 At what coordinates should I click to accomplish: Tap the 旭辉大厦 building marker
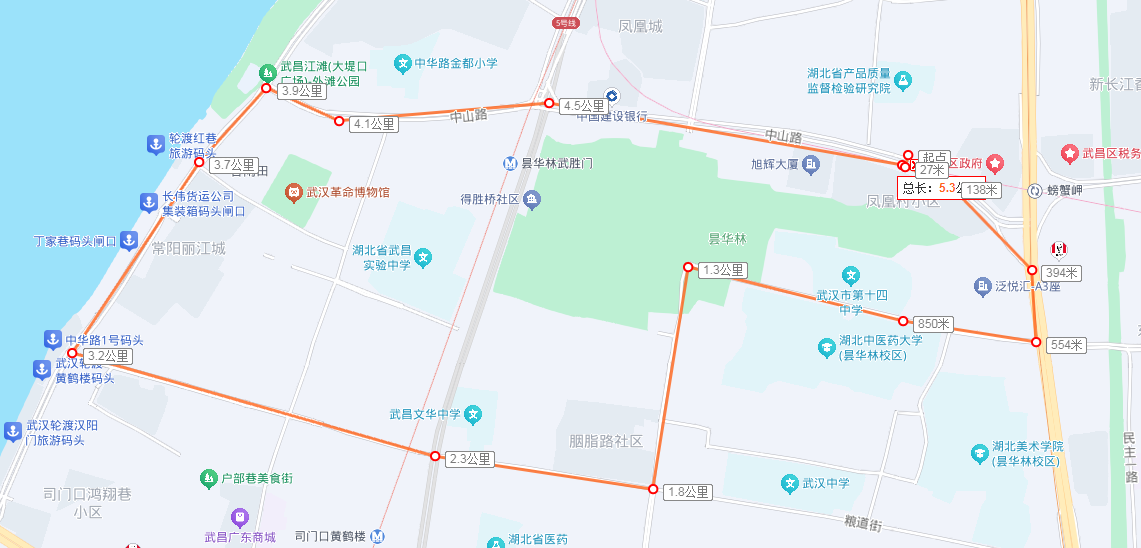tap(812, 163)
